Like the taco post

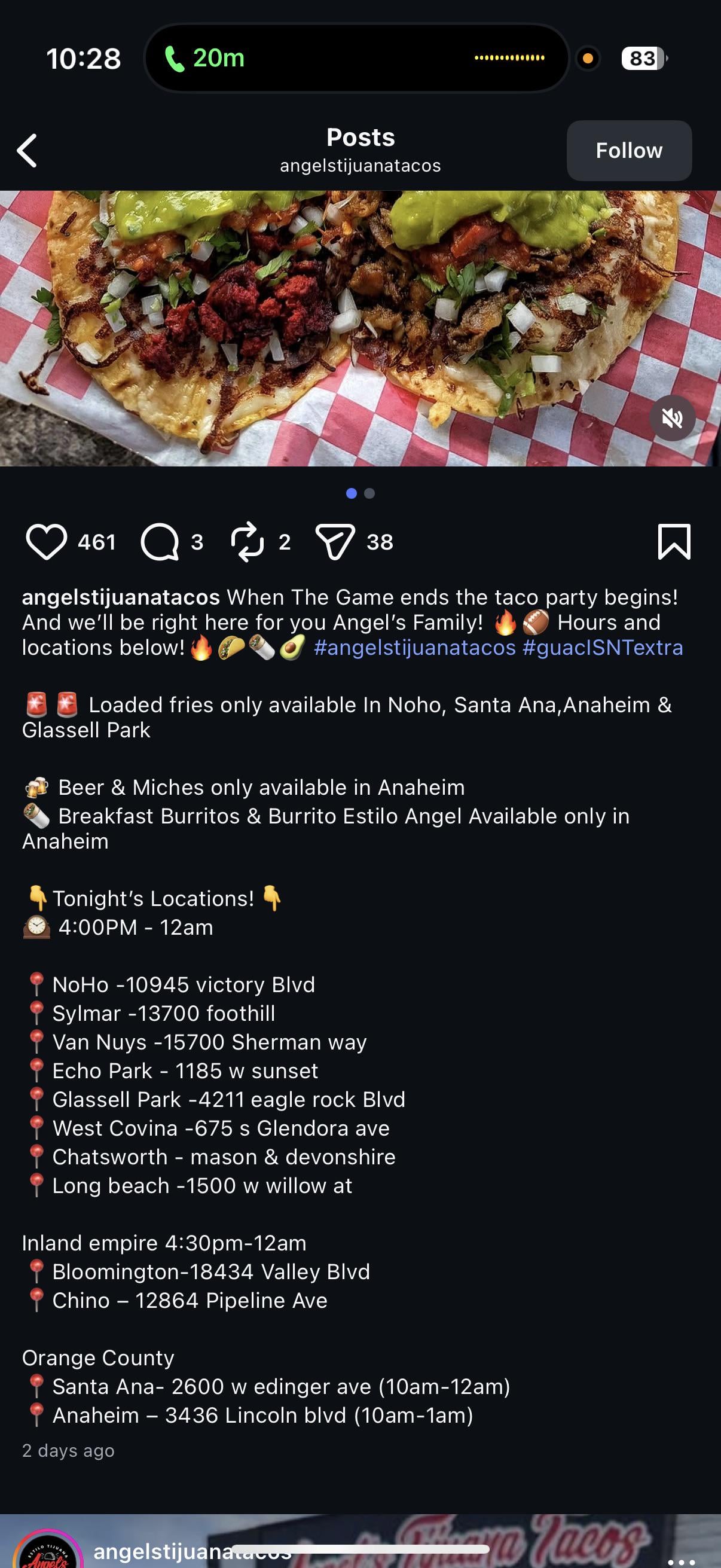click(x=46, y=541)
